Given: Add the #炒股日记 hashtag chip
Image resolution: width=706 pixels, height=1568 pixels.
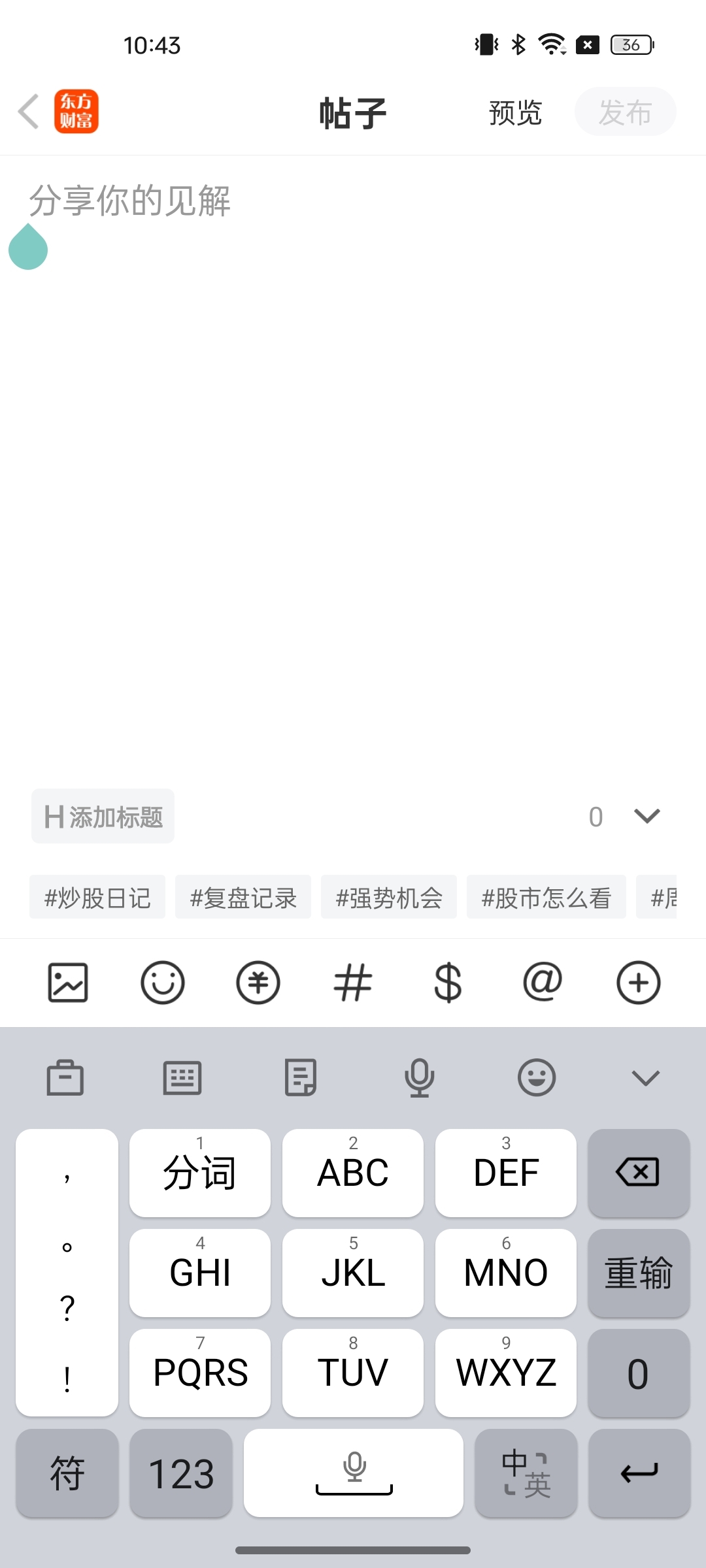Looking at the screenshot, I should click(x=97, y=897).
